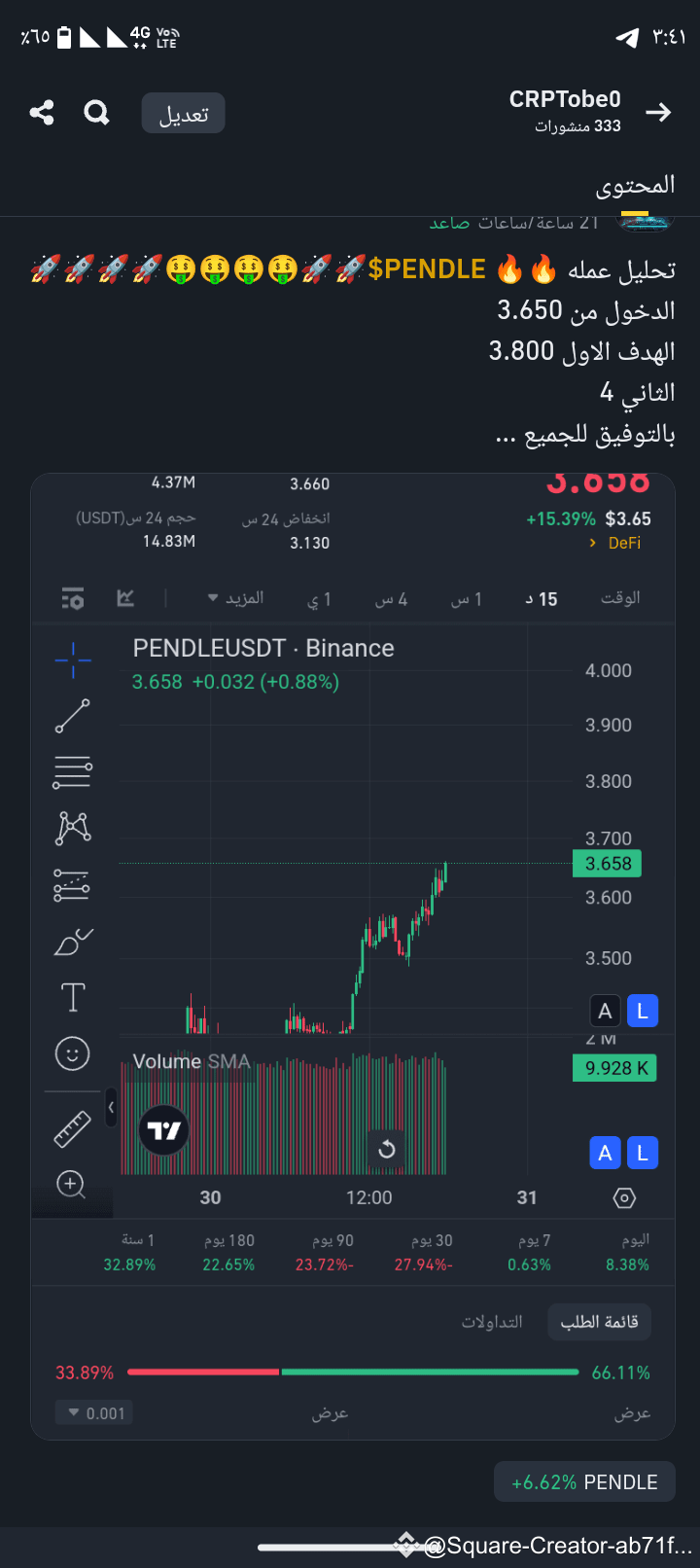
Task: Select the 4 س timeframe
Action: (393, 599)
